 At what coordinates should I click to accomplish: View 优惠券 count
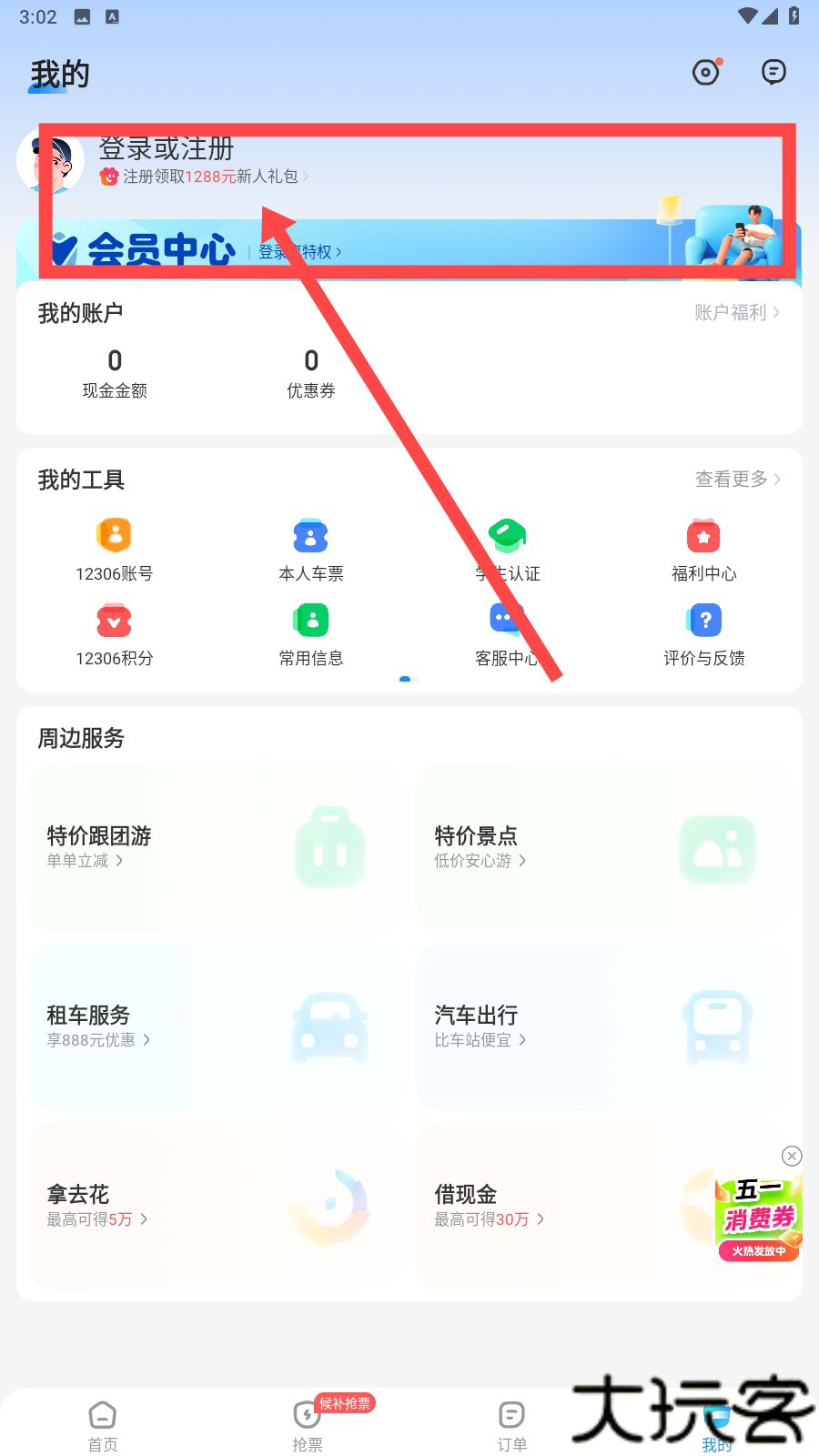[311, 373]
